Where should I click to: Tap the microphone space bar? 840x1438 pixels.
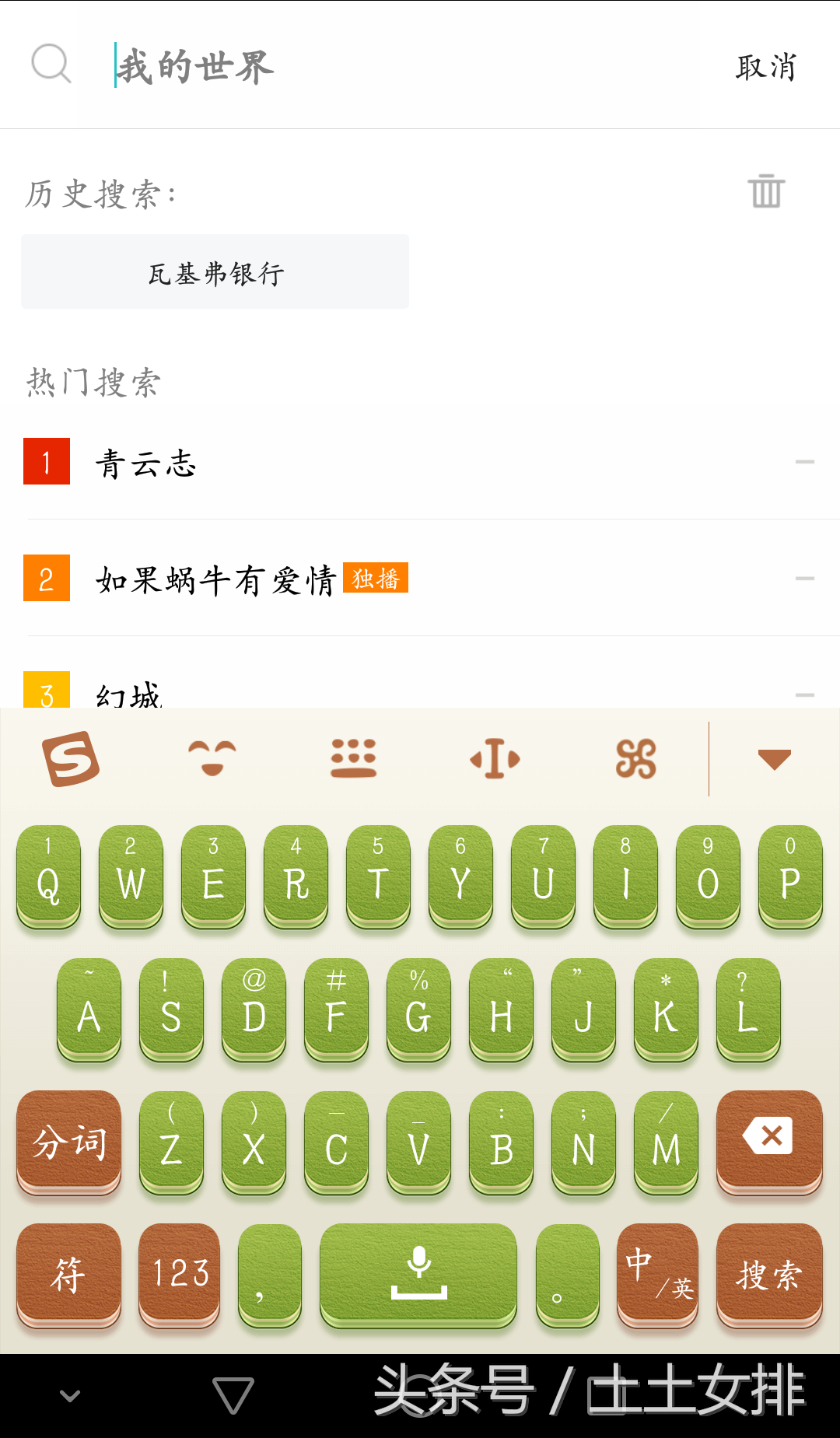[x=418, y=1272]
